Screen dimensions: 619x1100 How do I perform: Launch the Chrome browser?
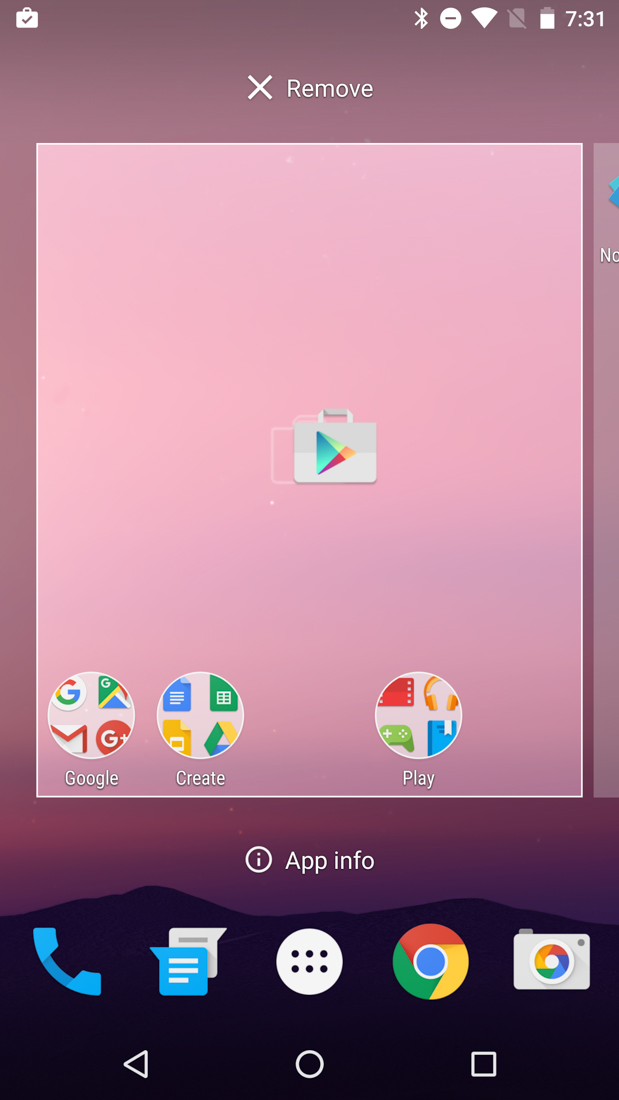click(430, 962)
